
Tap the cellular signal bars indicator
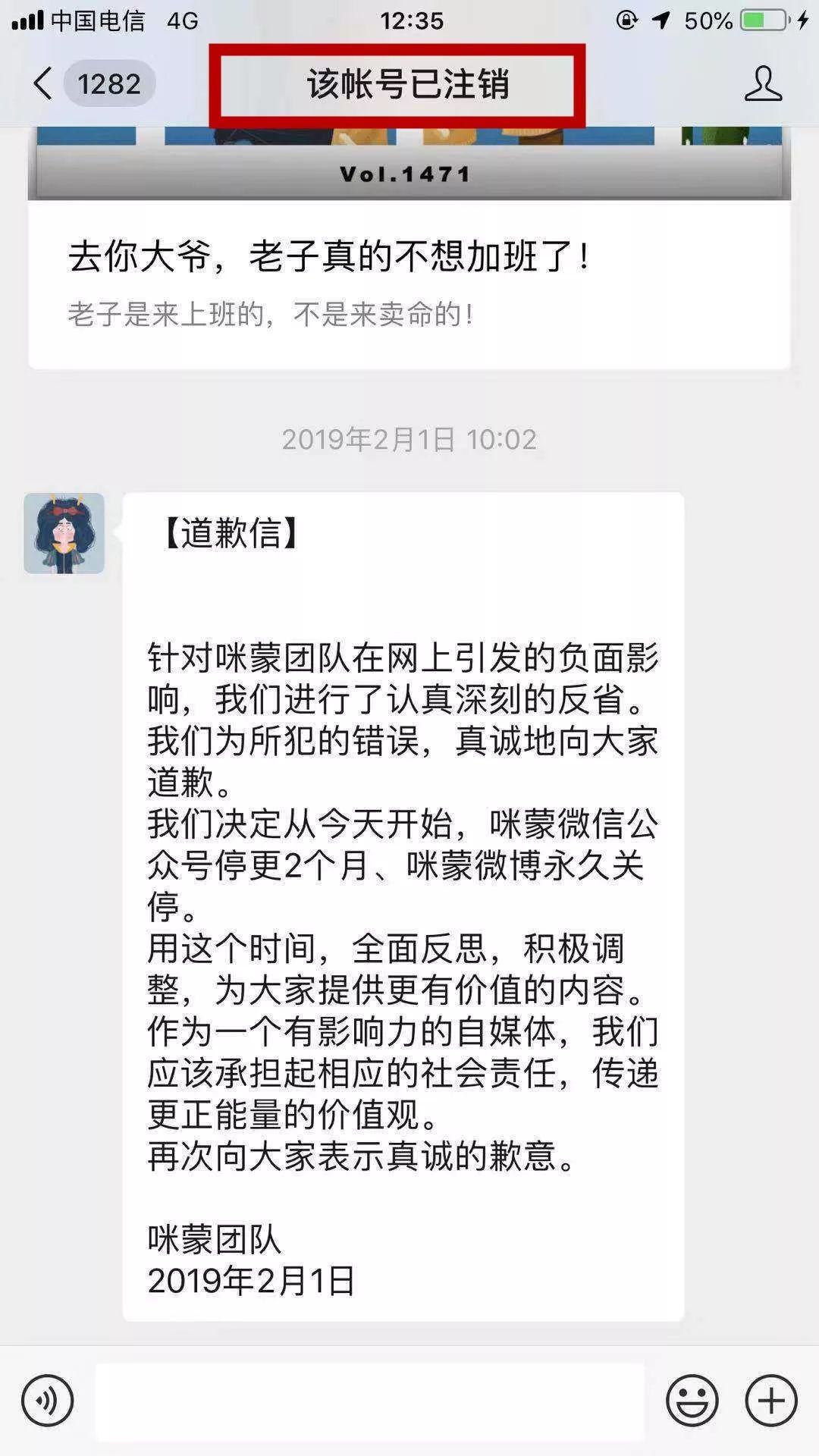tap(28, 20)
